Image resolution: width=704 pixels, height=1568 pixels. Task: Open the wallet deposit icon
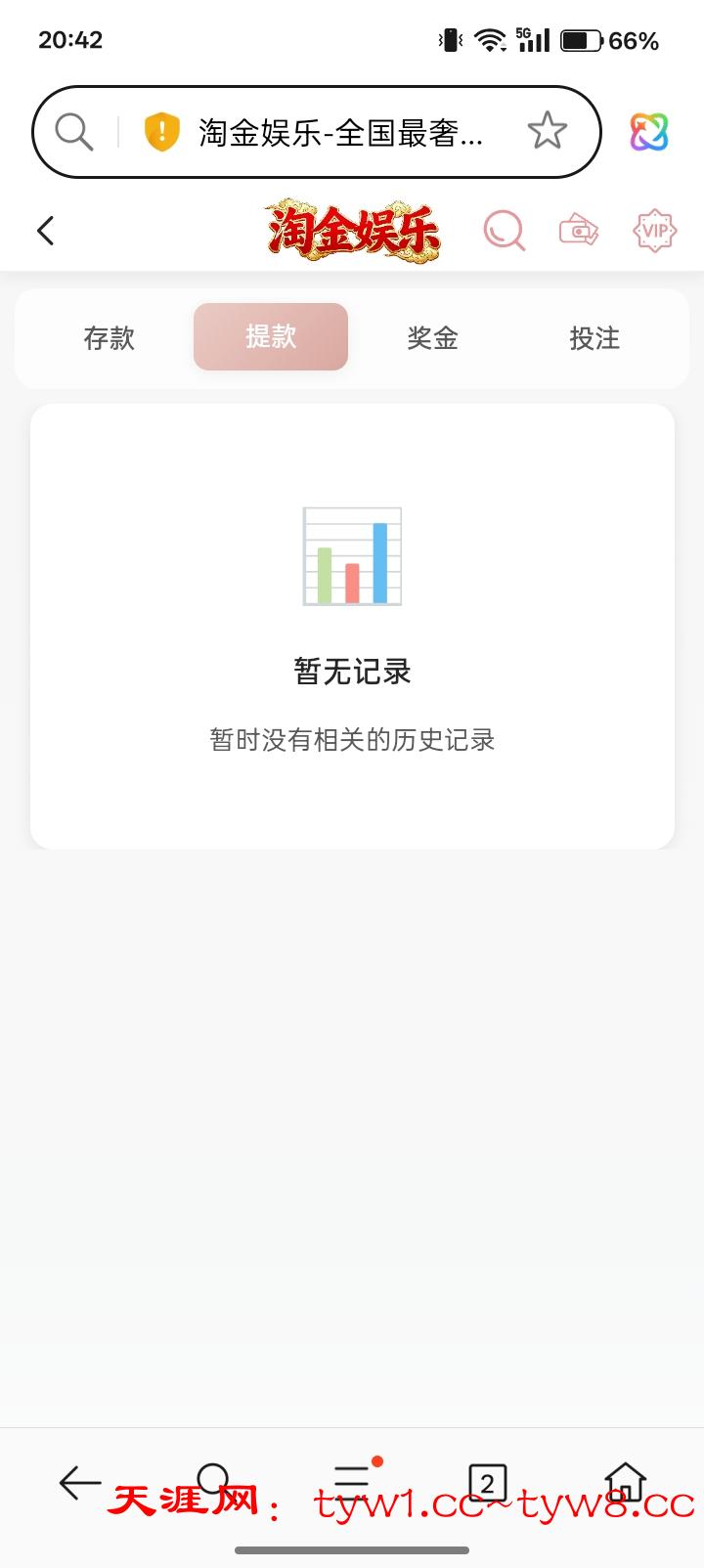(579, 231)
